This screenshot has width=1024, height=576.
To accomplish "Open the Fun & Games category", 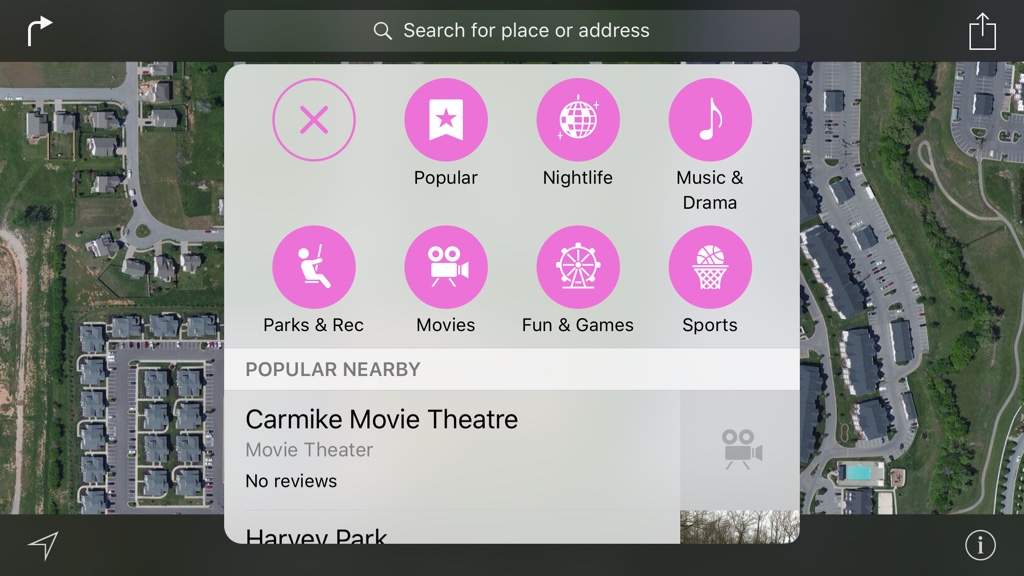I will click(x=578, y=268).
